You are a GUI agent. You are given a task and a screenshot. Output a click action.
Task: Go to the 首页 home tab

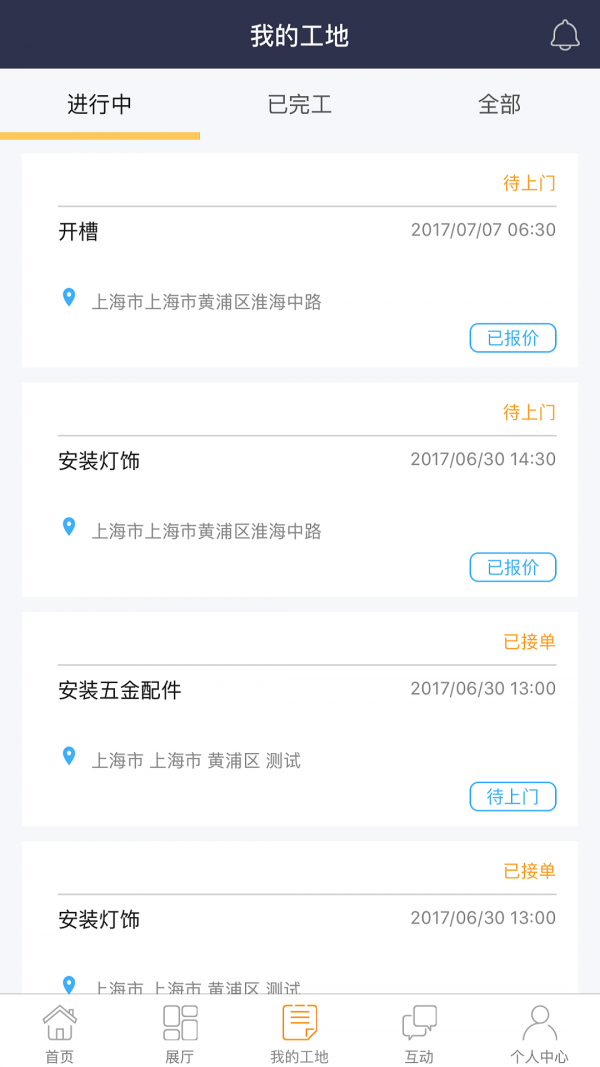pyautogui.click(x=59, y=1033)
